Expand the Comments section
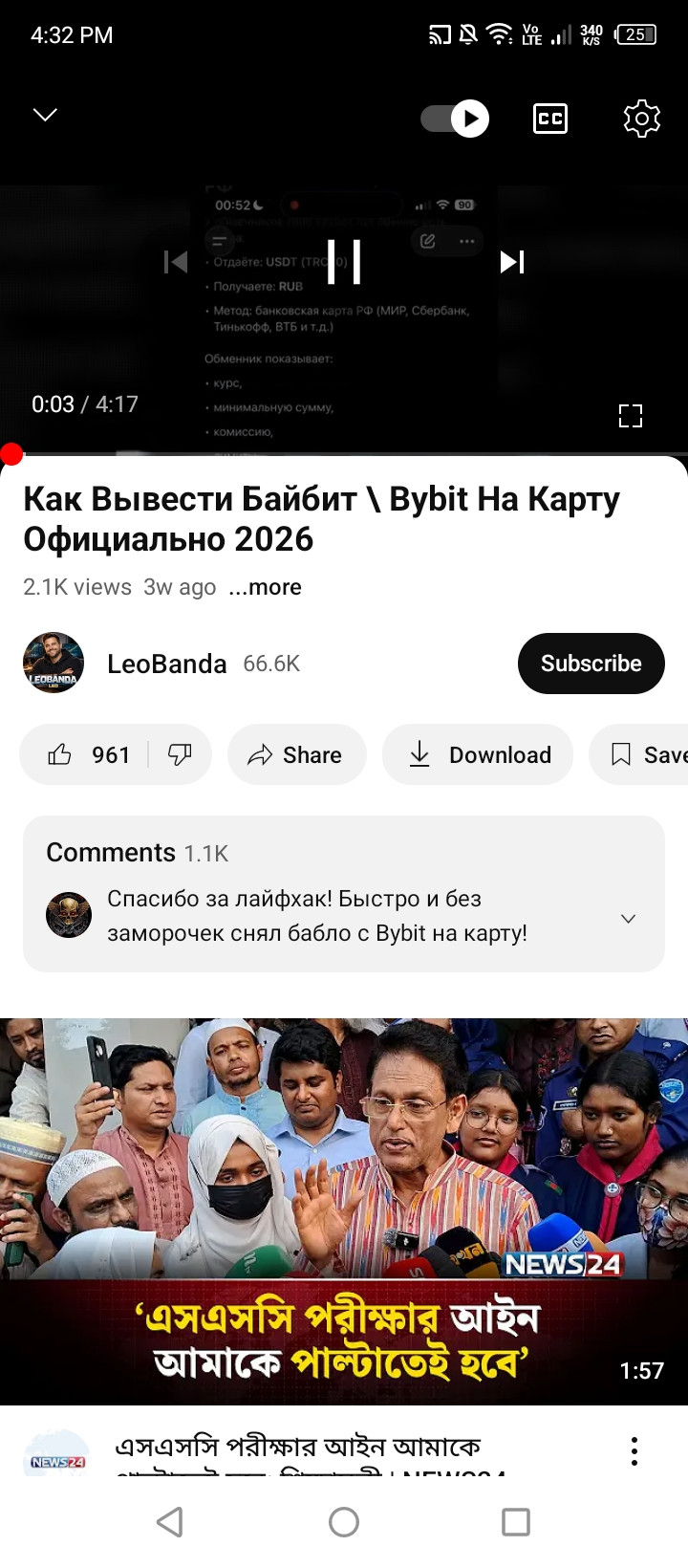 (x=344, y=894)
